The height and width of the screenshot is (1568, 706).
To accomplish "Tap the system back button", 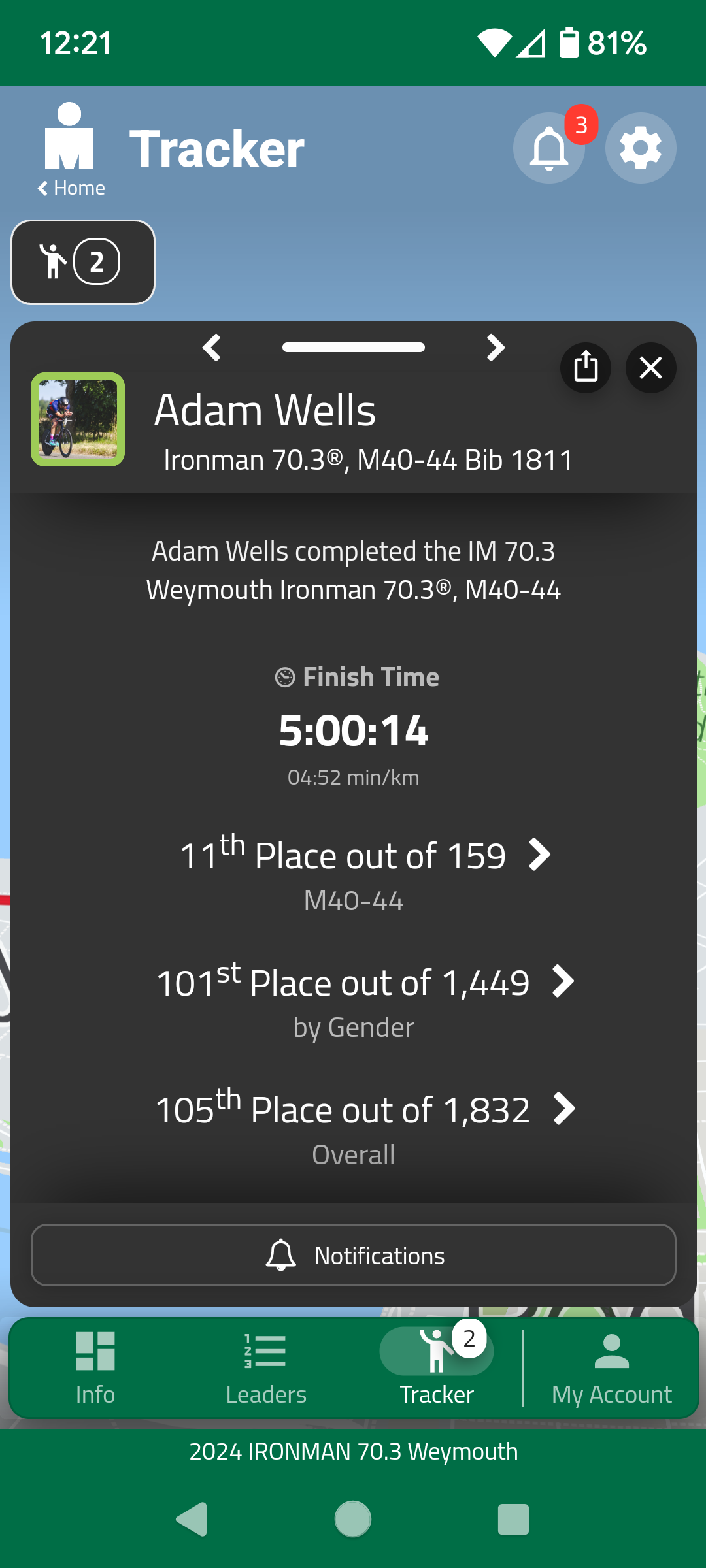I will click(192, 1519).
